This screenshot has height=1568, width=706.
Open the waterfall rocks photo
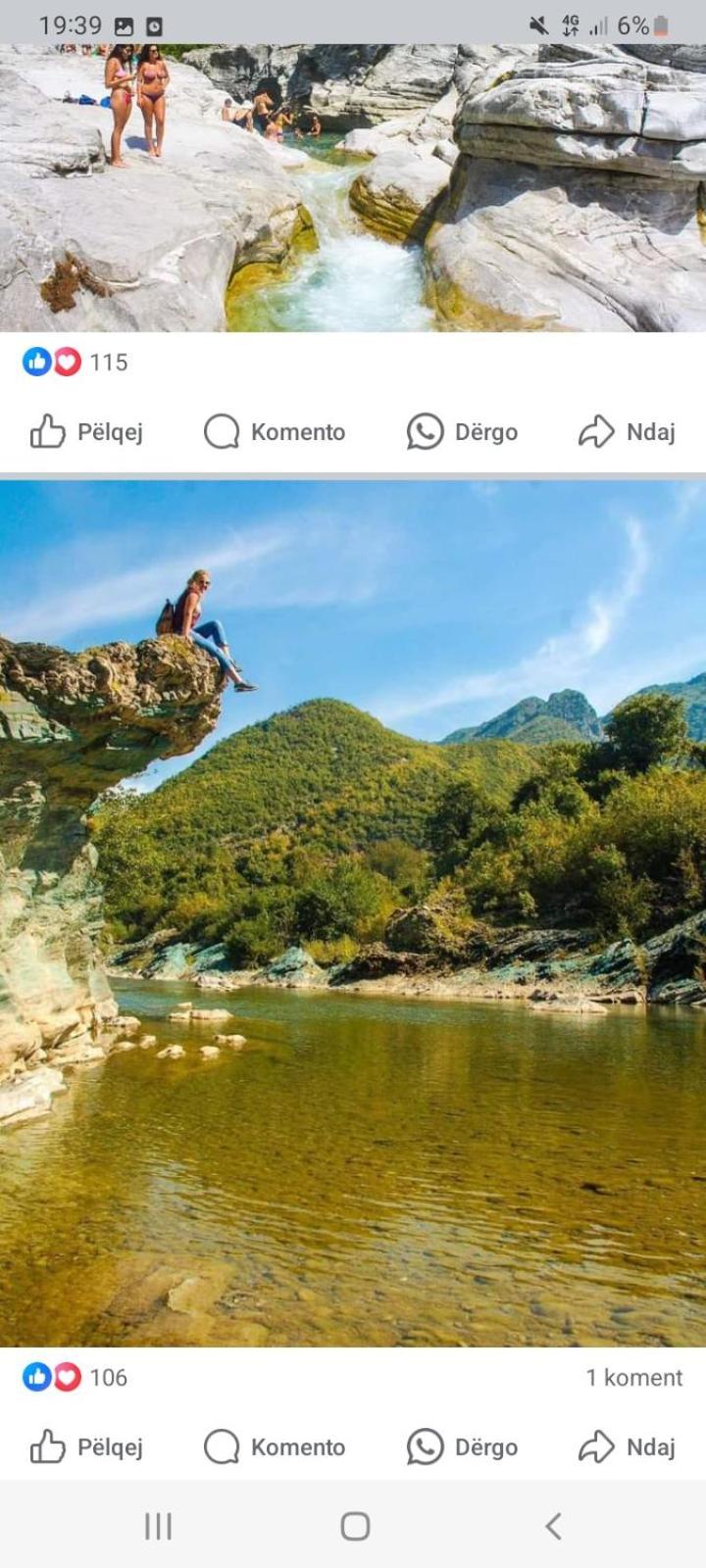[x=353, y=186]
